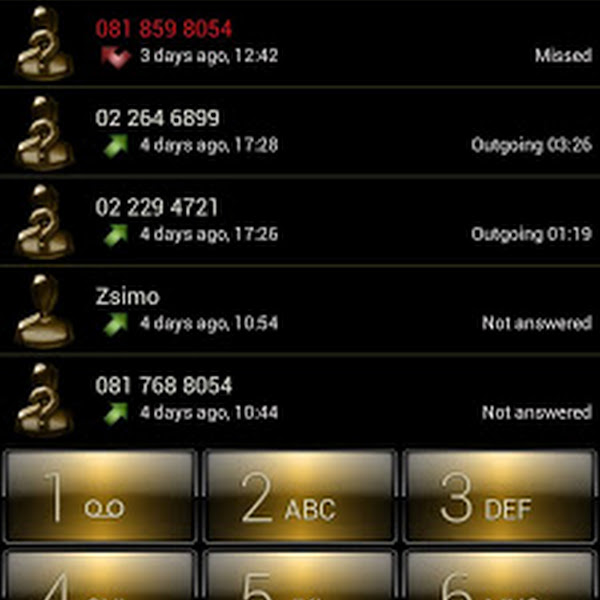
Task: Enter digit 3 DEF on keypad
Action: coord(500,496)
